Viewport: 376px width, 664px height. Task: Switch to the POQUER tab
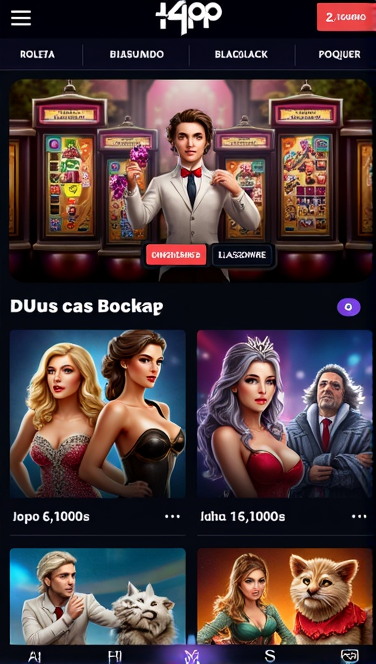tap(339, 55)
